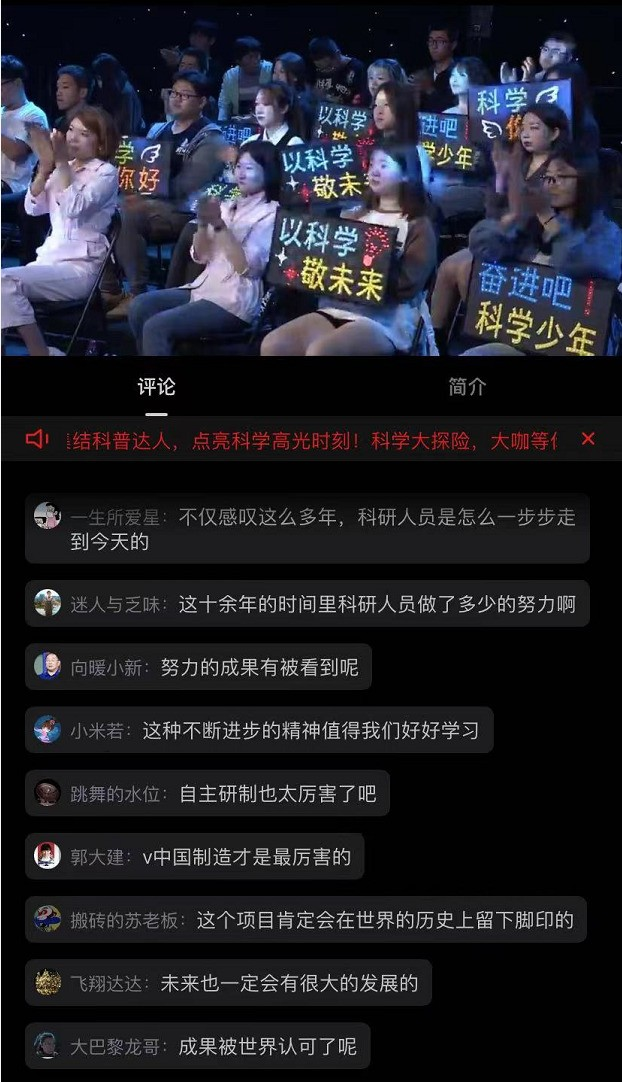
Task: Open 一生所爱星's avatar
Action: coord(47,516)
